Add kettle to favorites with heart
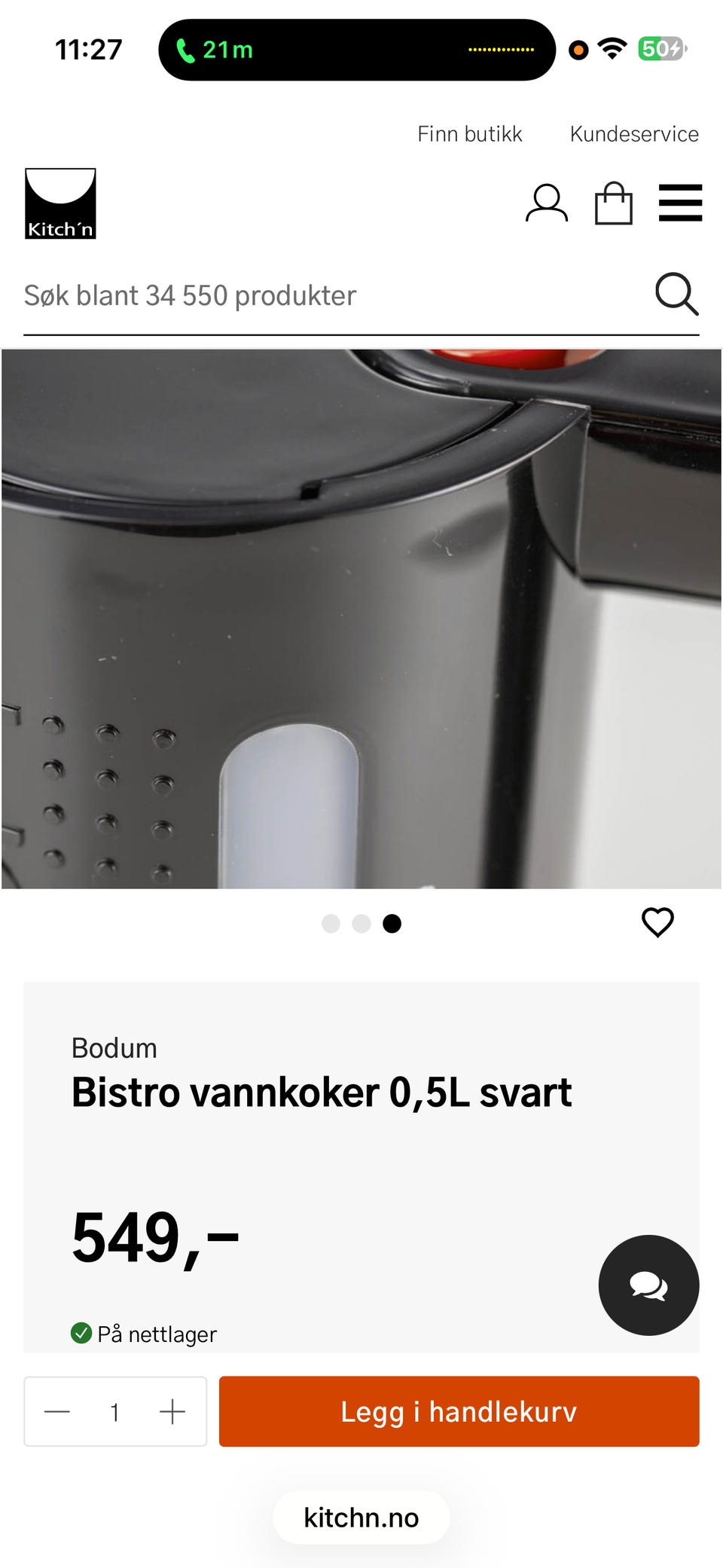Viewport: 723px width, 1568px height. tap(657, 922)
